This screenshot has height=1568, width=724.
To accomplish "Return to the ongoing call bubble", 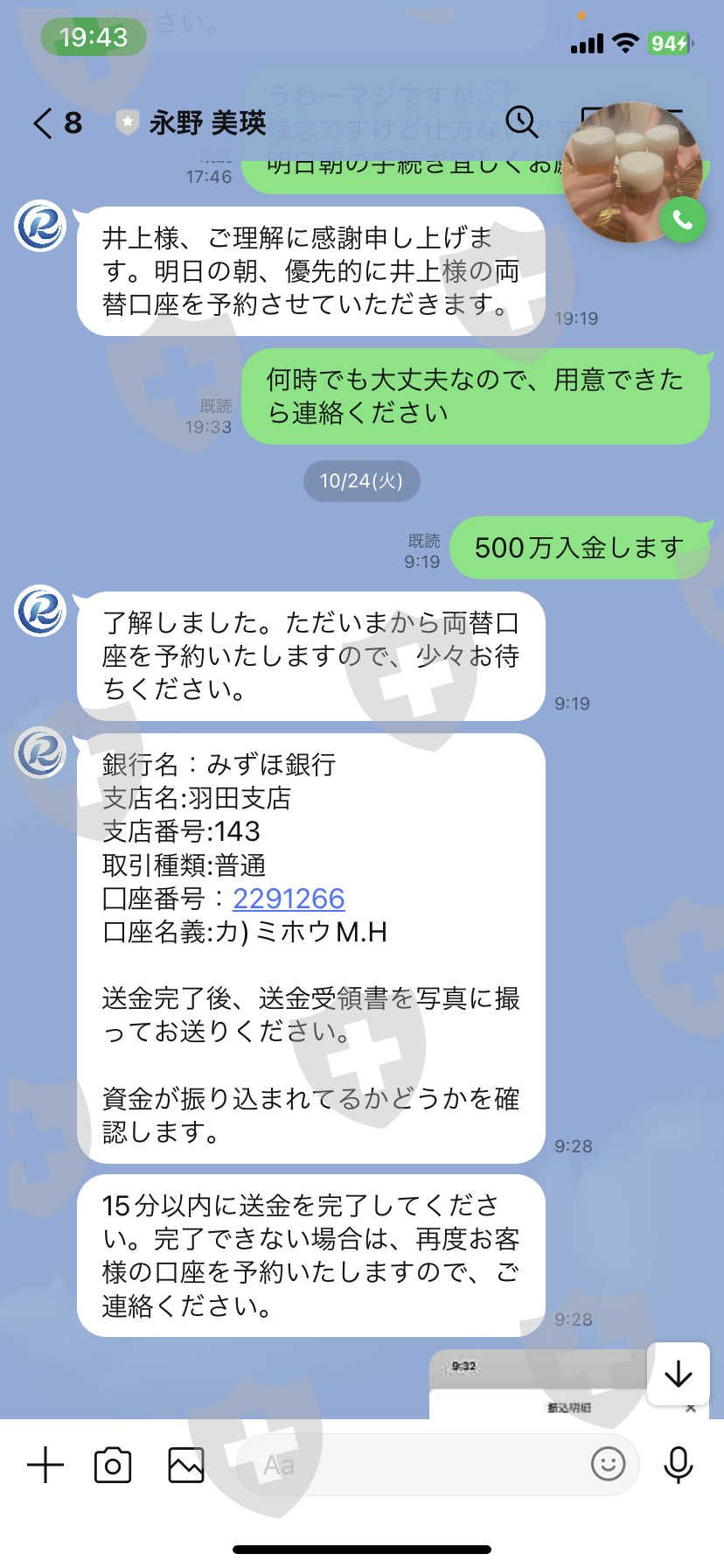I will coord(633,173).
